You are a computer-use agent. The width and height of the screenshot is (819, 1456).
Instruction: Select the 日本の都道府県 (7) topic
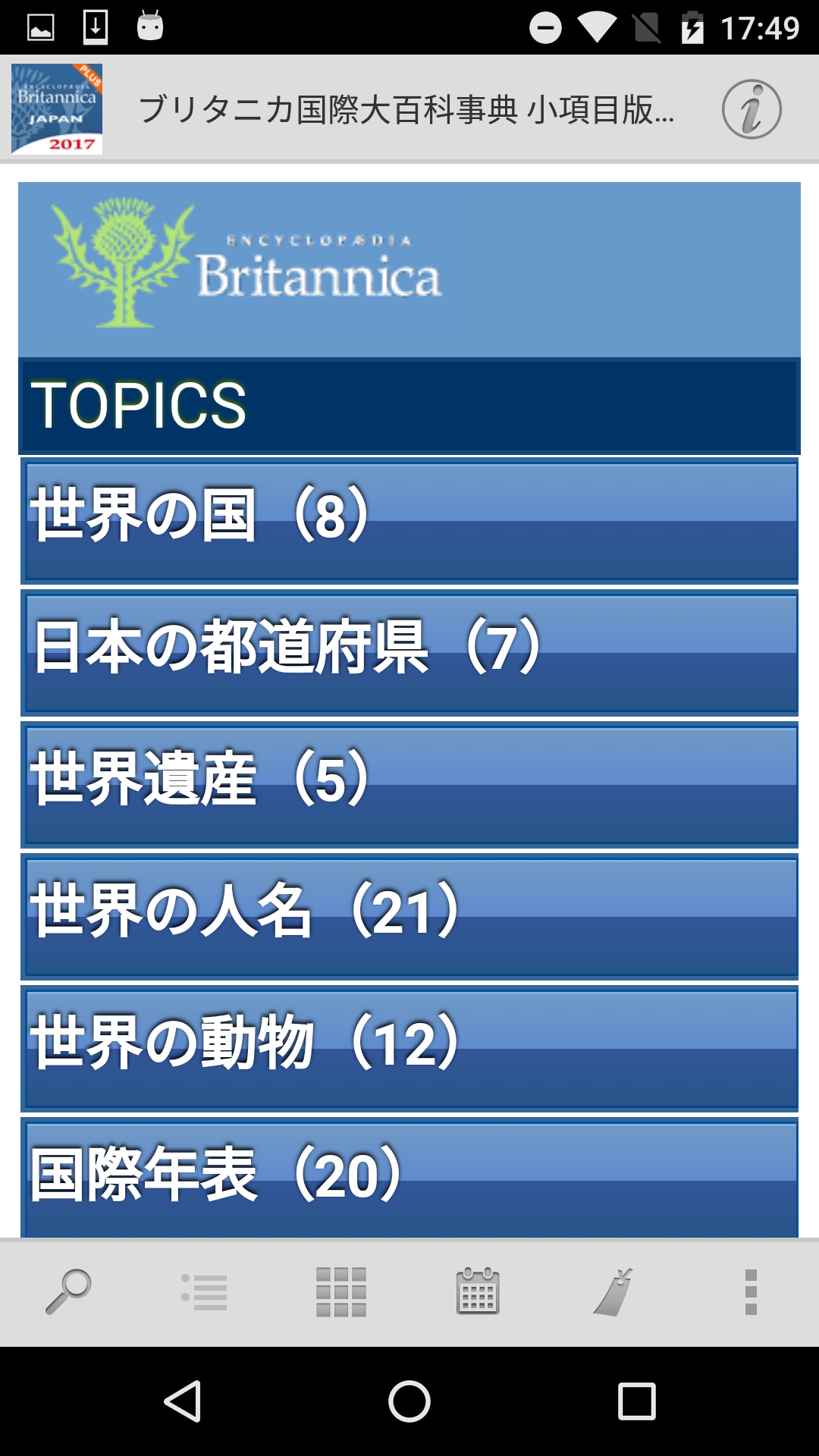[409, 651]
